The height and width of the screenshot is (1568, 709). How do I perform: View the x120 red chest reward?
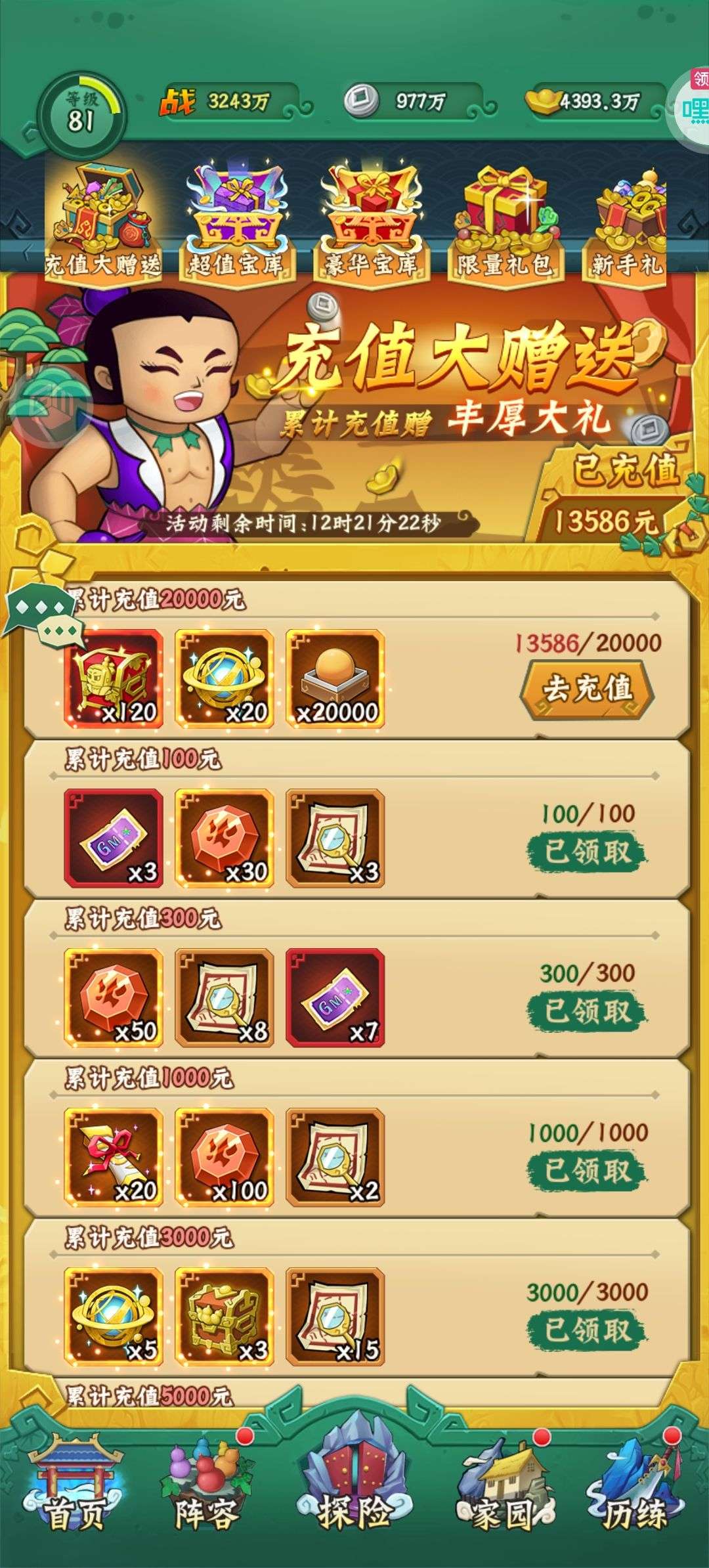pyautogui.click(x=114, y=678)
